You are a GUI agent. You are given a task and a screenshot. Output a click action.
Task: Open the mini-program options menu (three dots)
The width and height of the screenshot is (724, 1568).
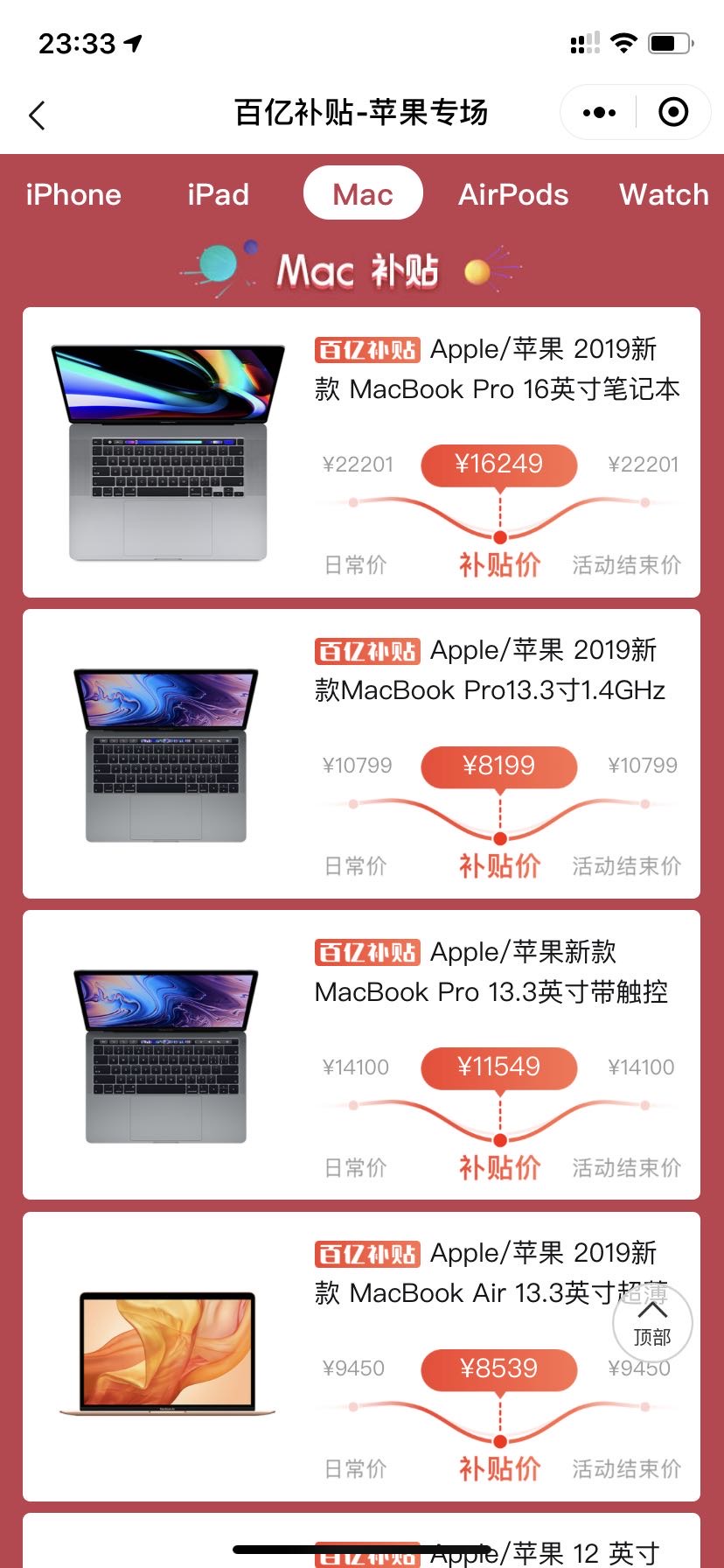pos(598,113)
